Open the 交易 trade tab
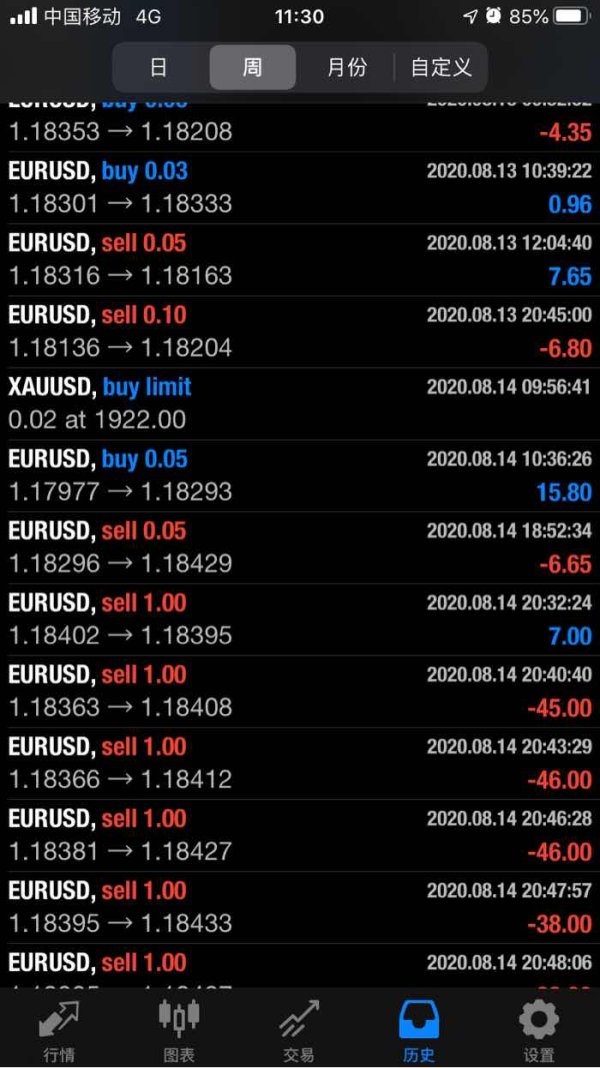The width and height of the screenshot is (600, 1068). (299, 1030)
